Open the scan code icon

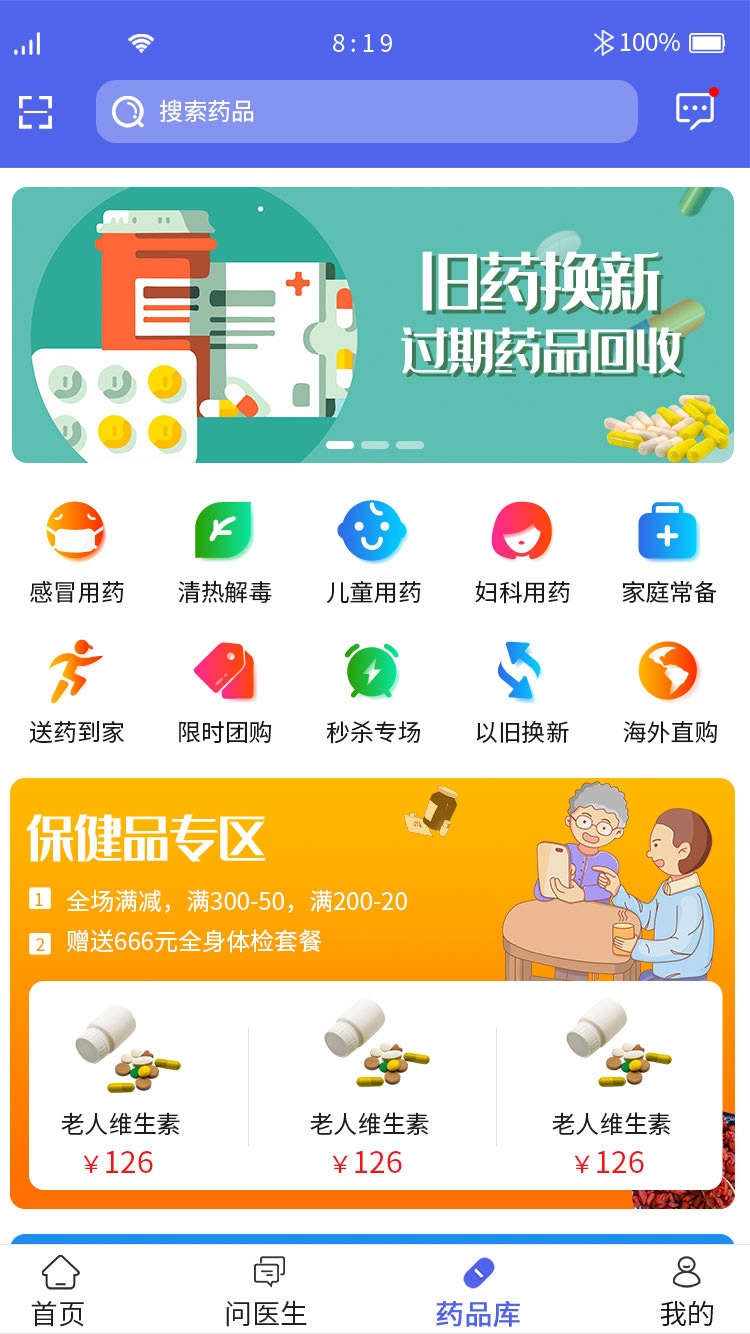pyautogui.click(x=35, y=112)
